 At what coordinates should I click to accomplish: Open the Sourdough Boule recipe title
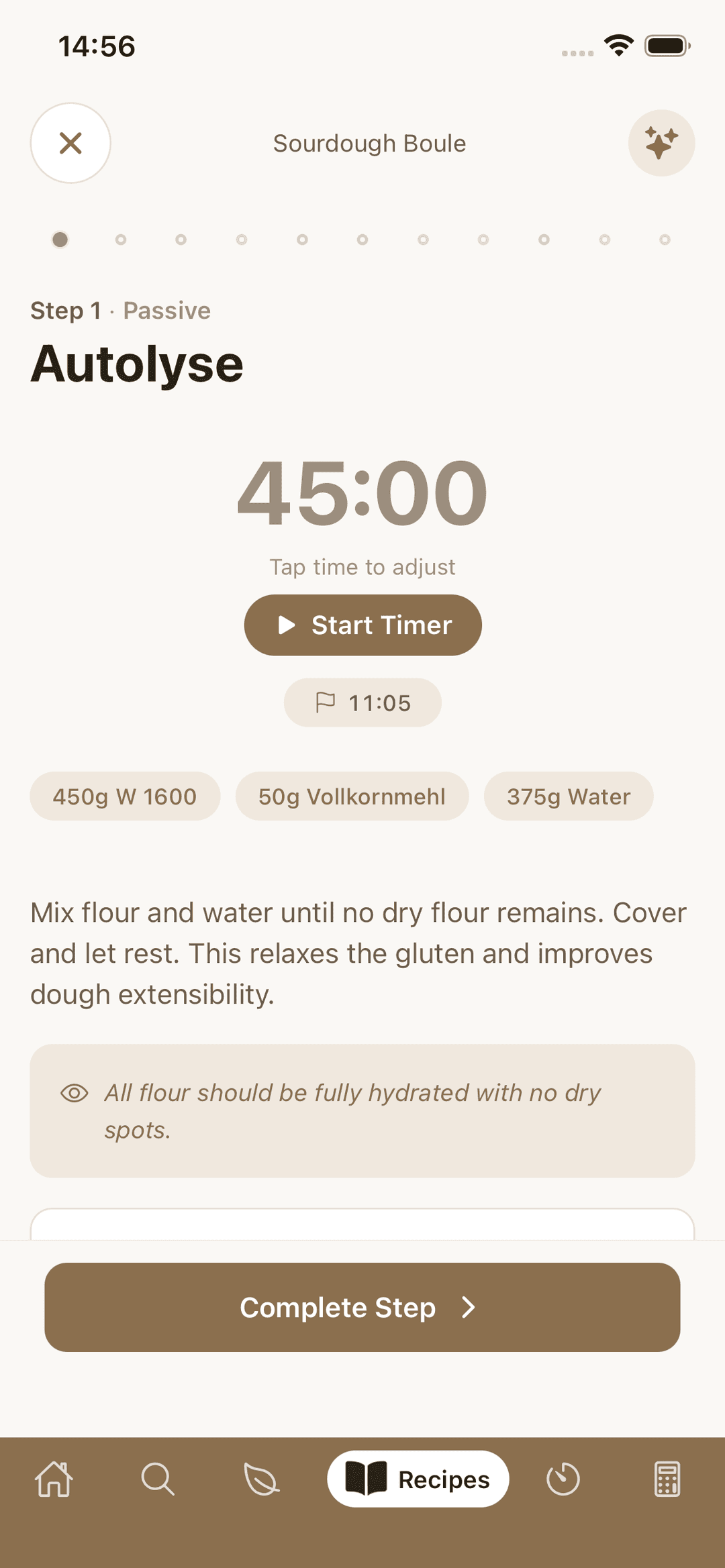pos(369,143)
